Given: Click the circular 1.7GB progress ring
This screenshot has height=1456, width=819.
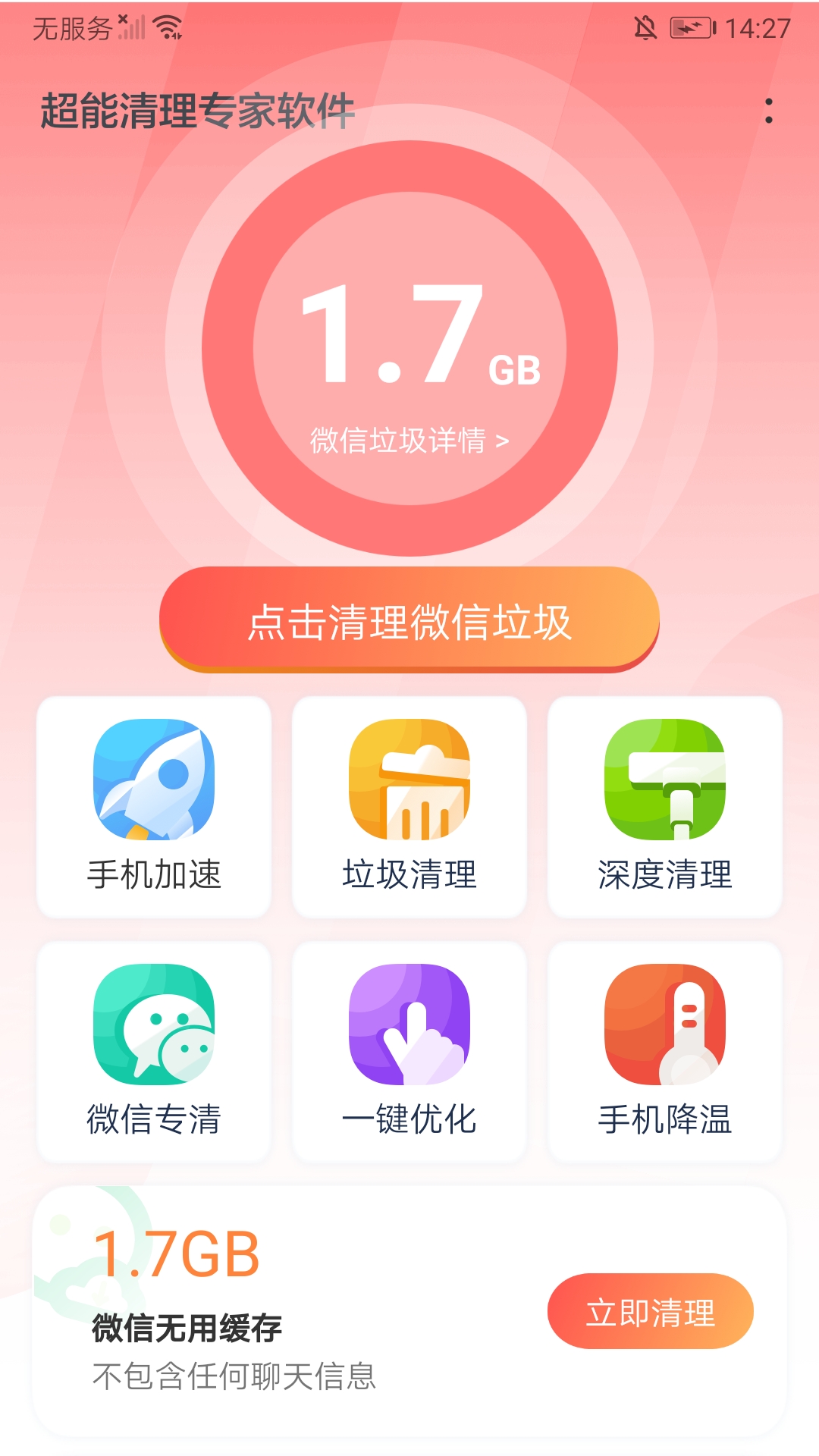Looking at the screenshot, I should 409,349.
